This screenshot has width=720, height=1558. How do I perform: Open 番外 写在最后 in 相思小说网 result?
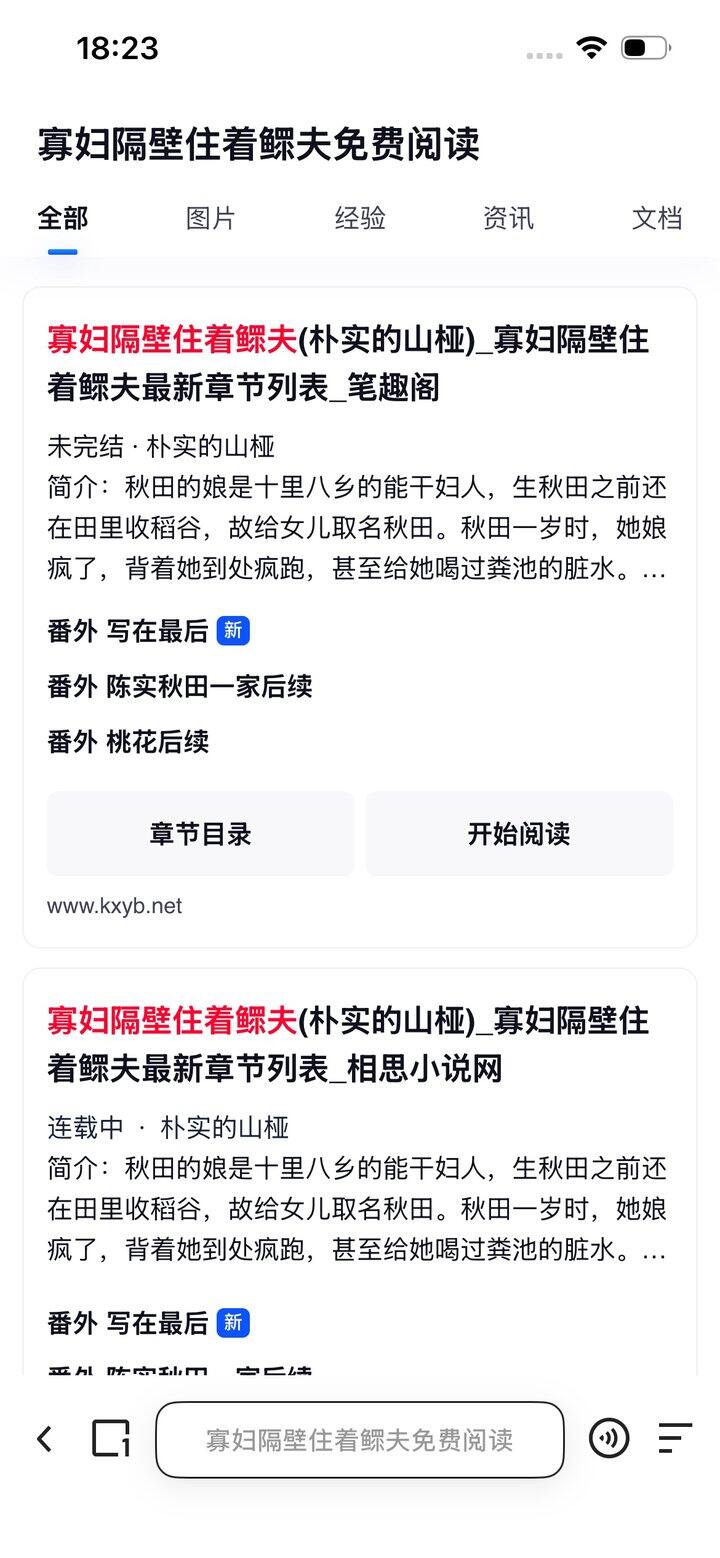[128, 1324]
